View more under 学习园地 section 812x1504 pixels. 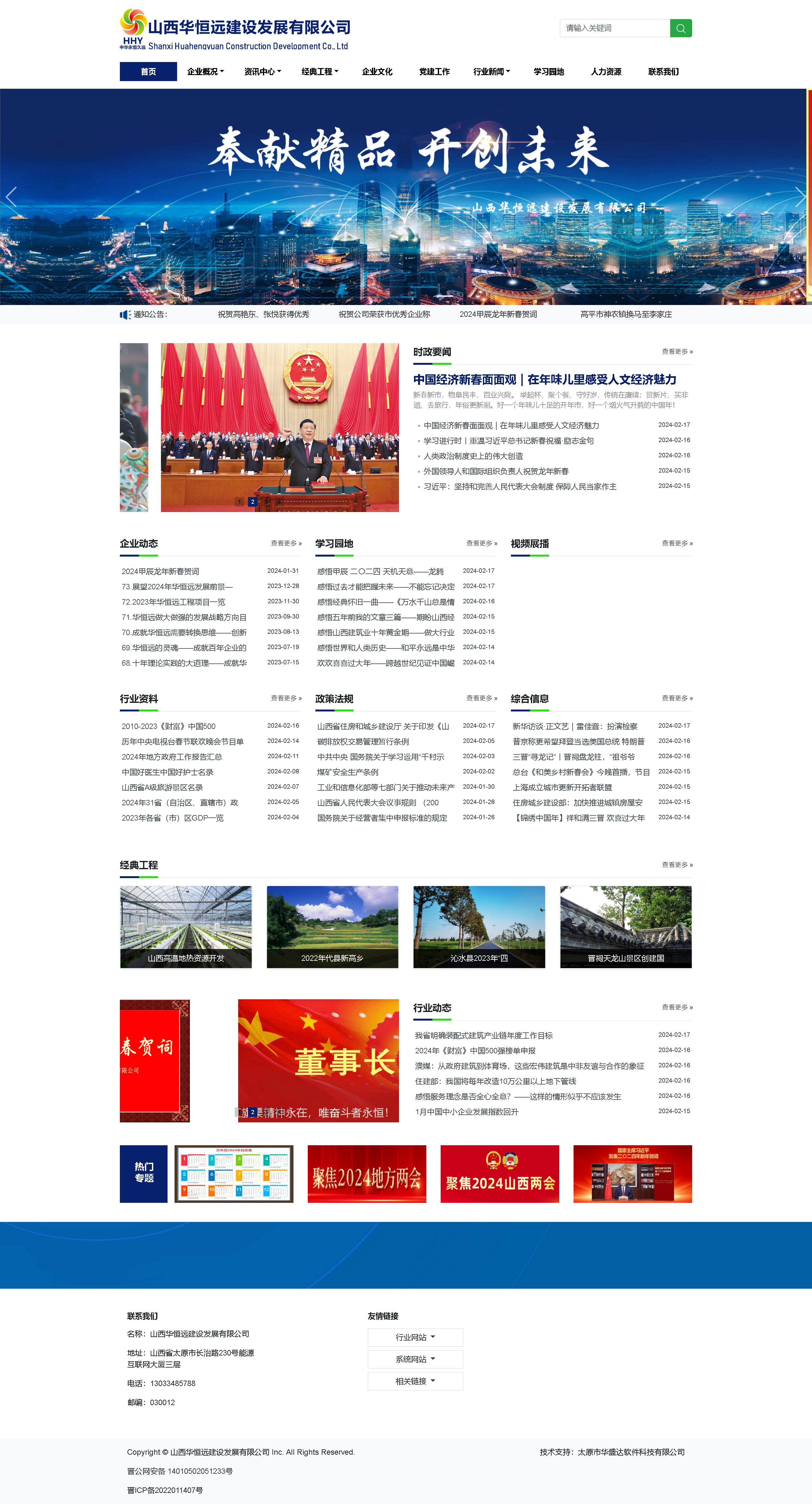pos(481,543)
